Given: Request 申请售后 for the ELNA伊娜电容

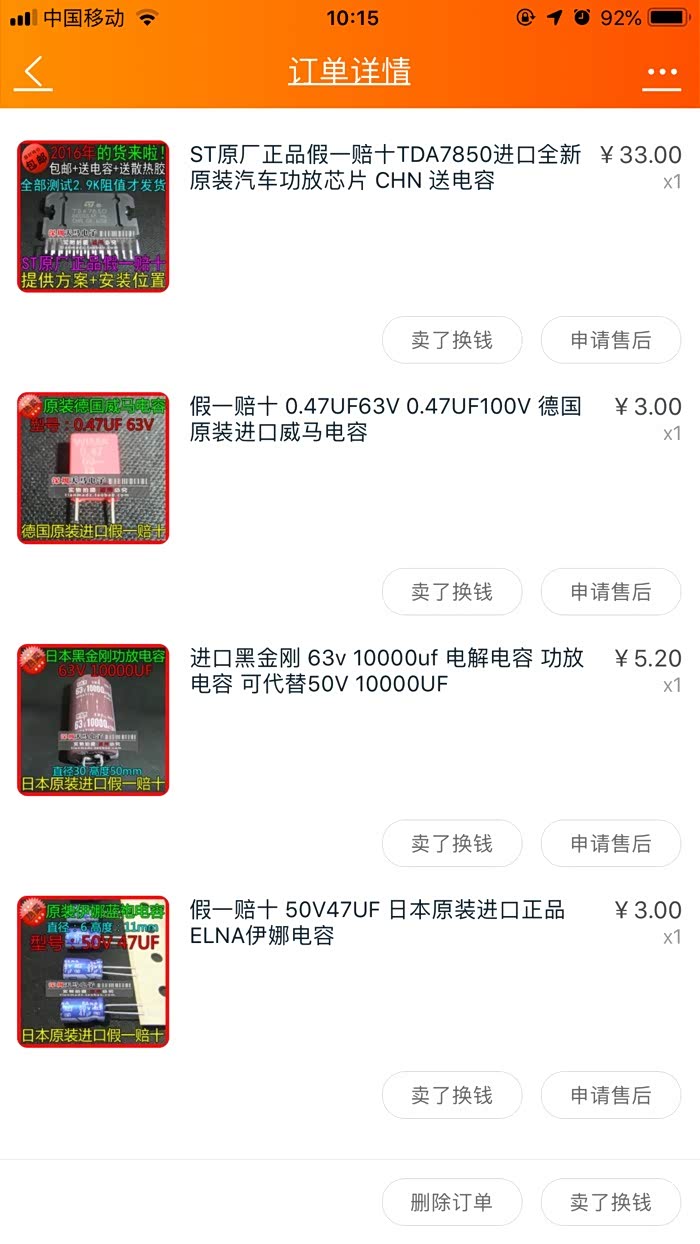Looking at the screenshot, I should (x=611, y=1096).
